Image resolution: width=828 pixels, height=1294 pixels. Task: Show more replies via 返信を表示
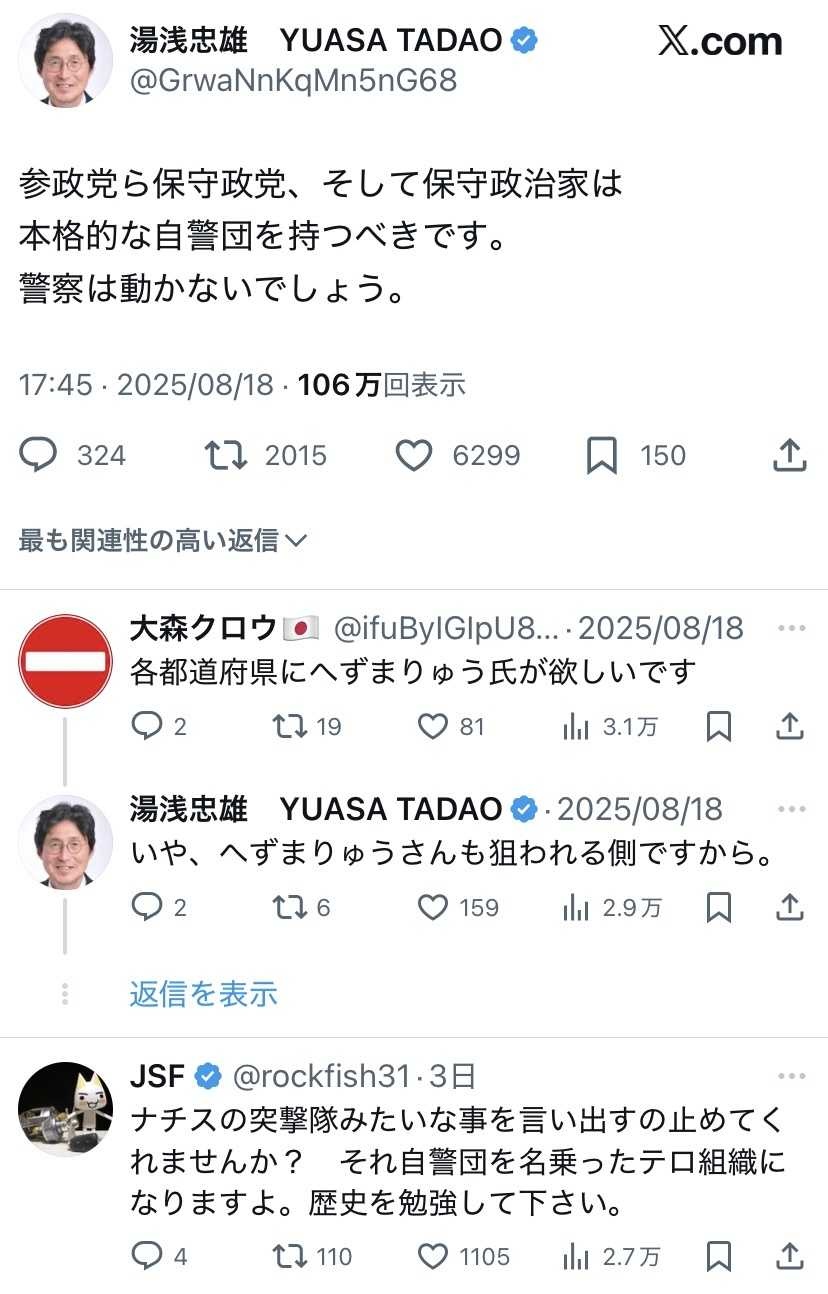point(203,993)
